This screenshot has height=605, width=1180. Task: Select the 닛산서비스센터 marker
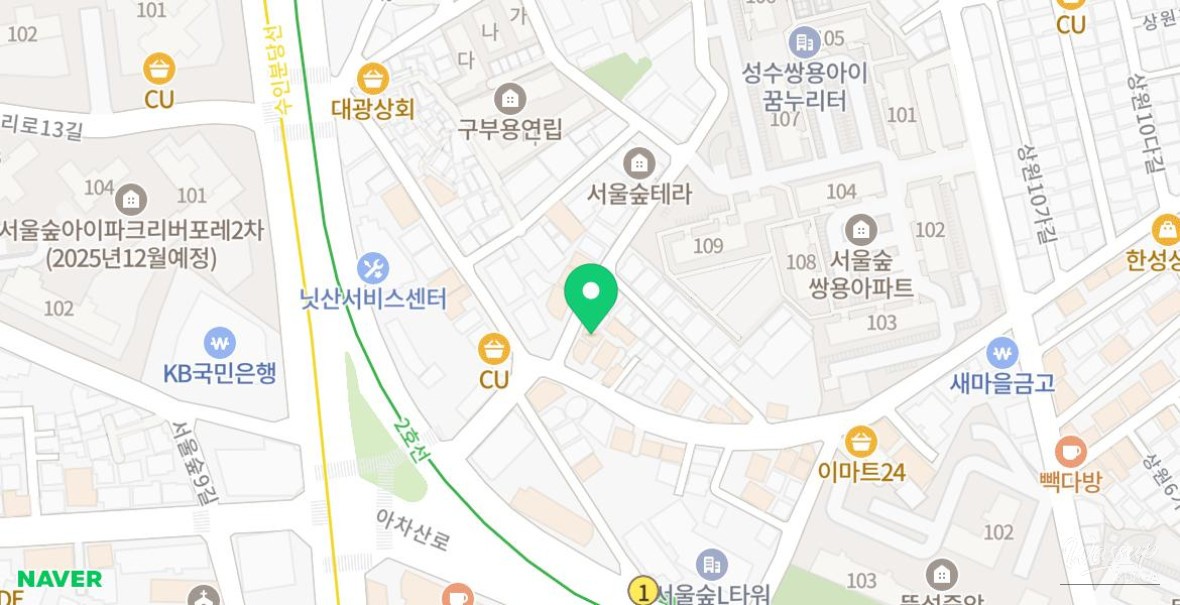pos(373,268)
